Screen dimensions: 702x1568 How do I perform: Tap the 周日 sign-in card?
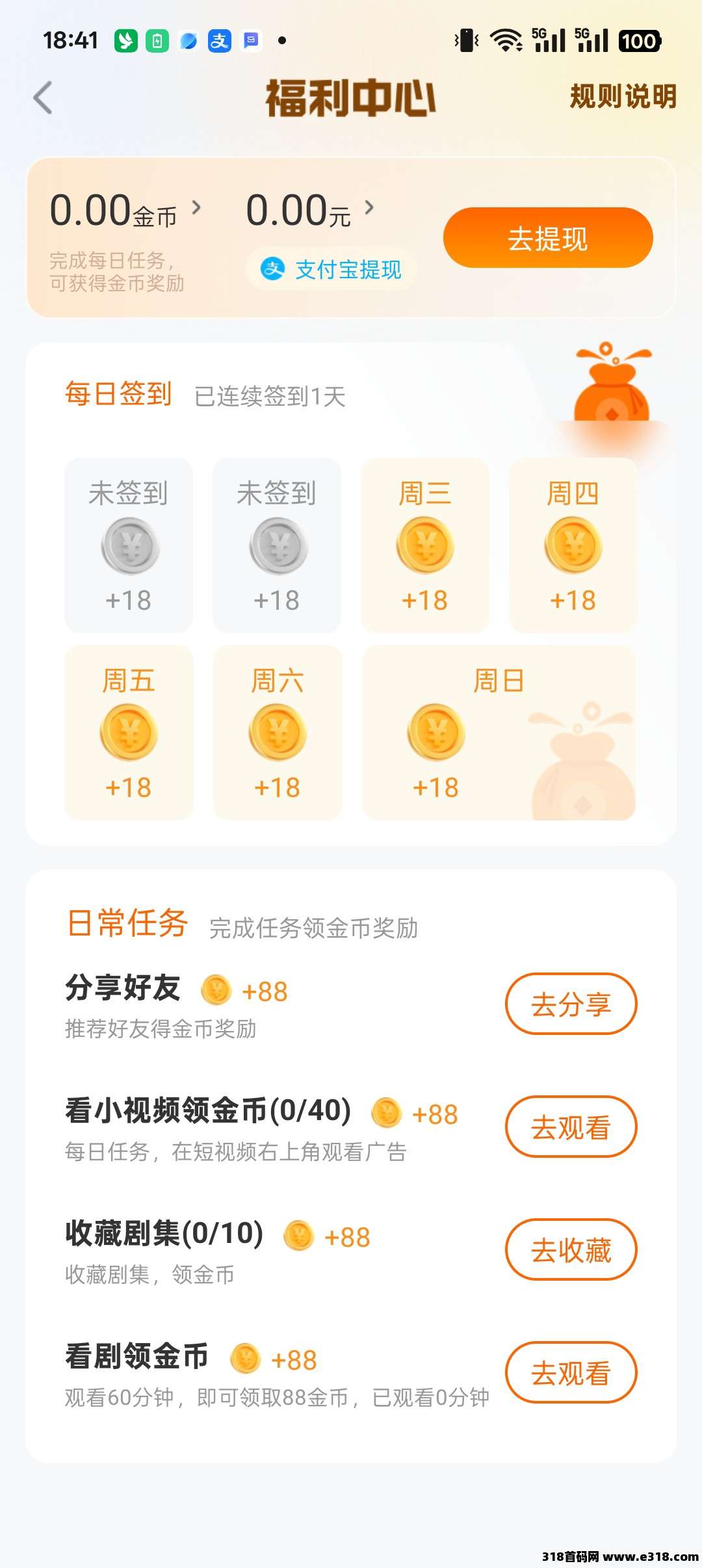(499, 732)
